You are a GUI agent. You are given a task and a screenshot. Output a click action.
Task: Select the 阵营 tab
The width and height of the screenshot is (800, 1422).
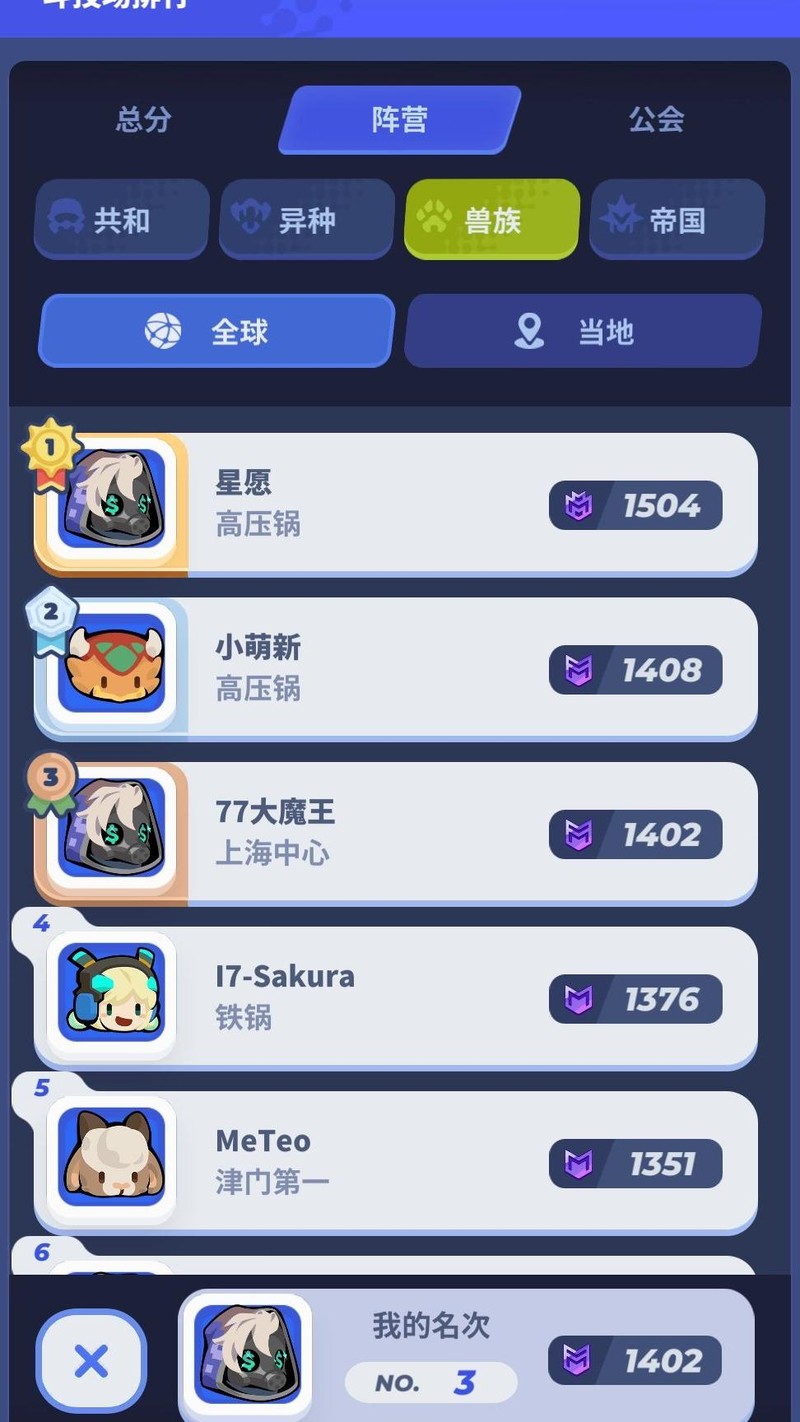coord(400,120)
